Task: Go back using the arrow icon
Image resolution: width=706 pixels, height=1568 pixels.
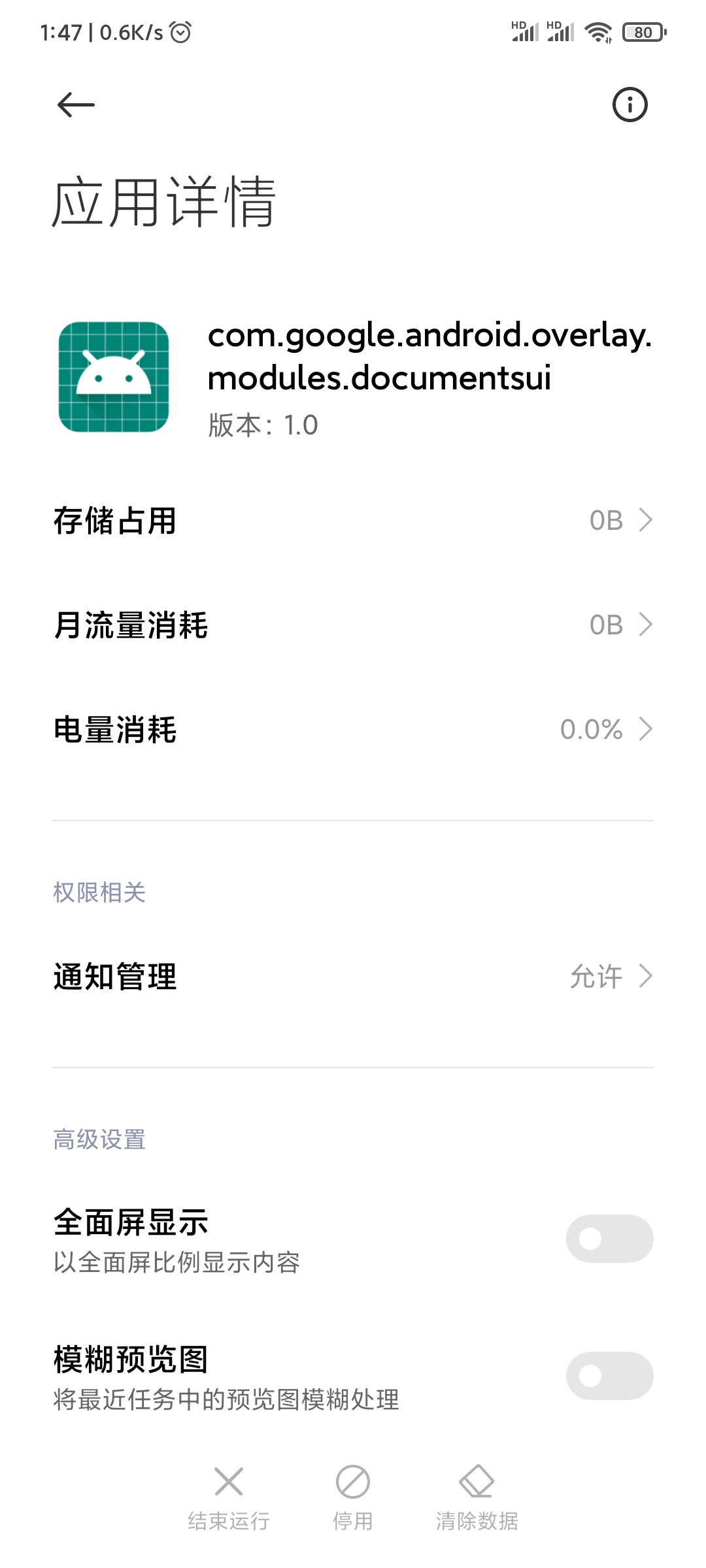Action: tap(76, 105)
